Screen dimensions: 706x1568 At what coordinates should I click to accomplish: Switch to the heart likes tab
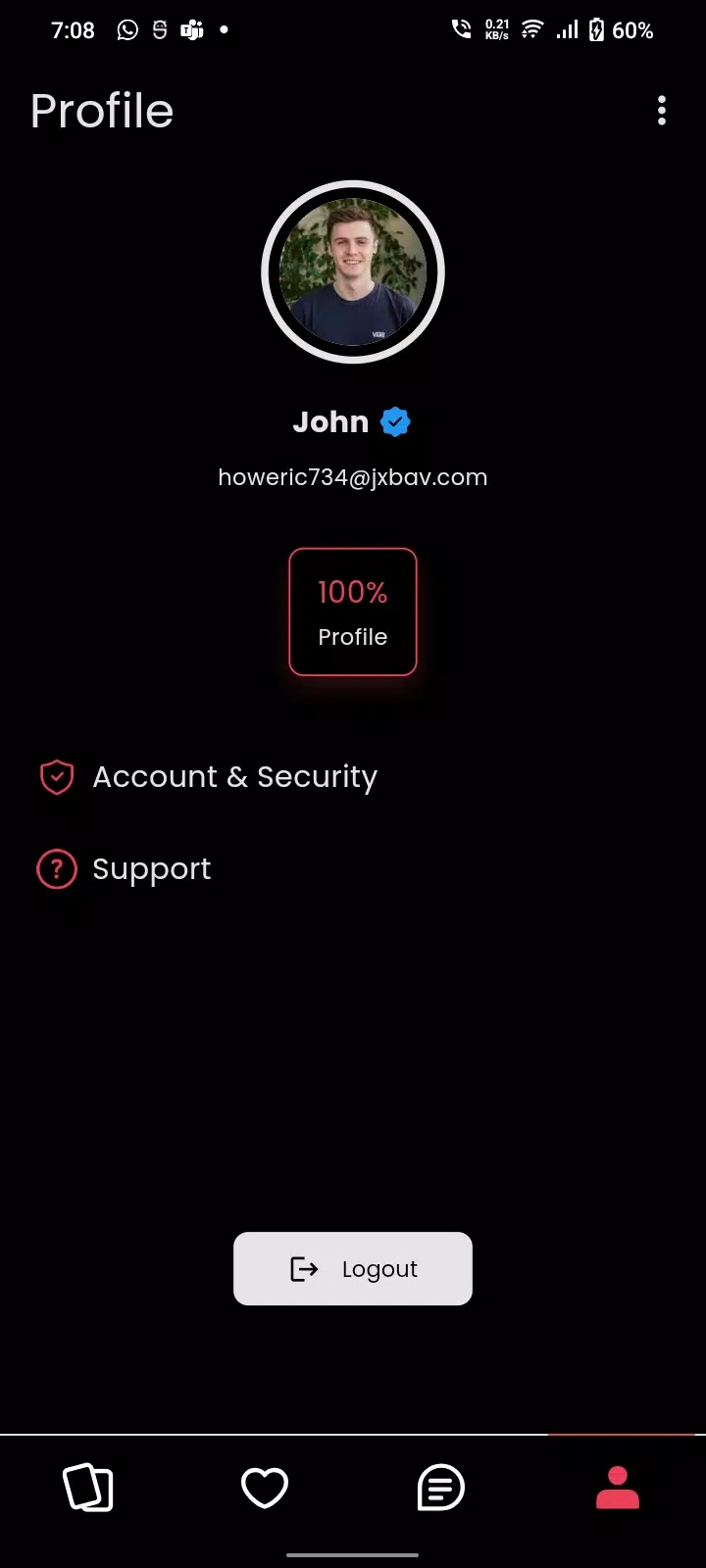[x=265, y=1488]
